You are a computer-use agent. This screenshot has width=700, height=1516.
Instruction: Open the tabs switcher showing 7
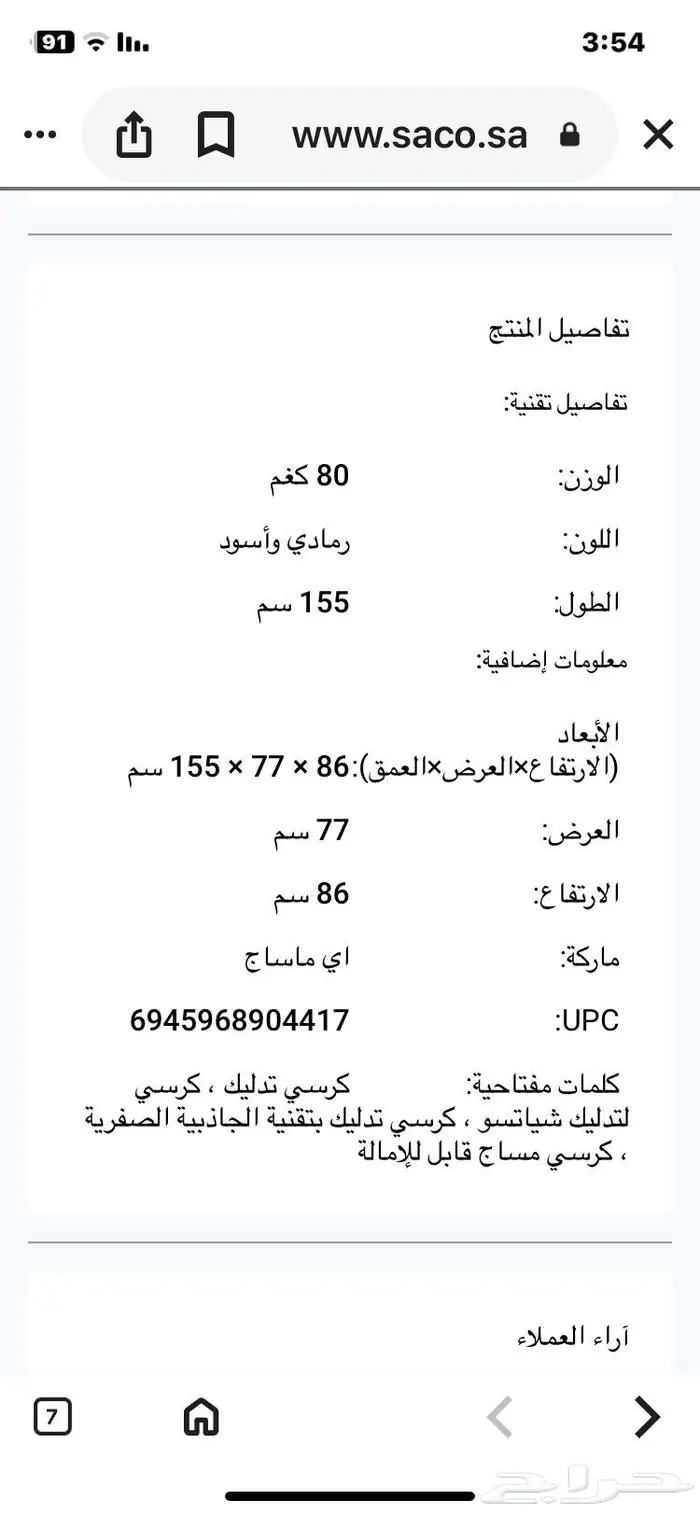coord(53,1416)
